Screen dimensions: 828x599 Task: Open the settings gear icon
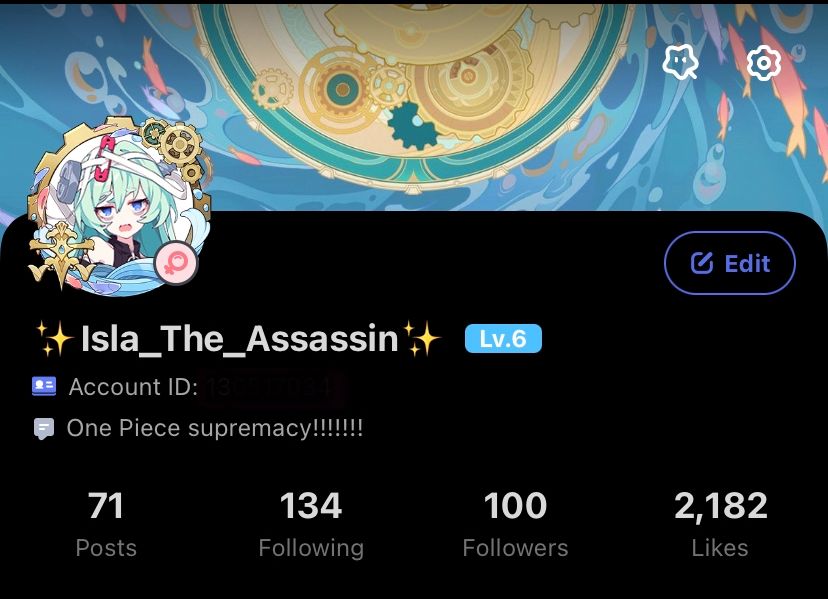pos(764,63)
